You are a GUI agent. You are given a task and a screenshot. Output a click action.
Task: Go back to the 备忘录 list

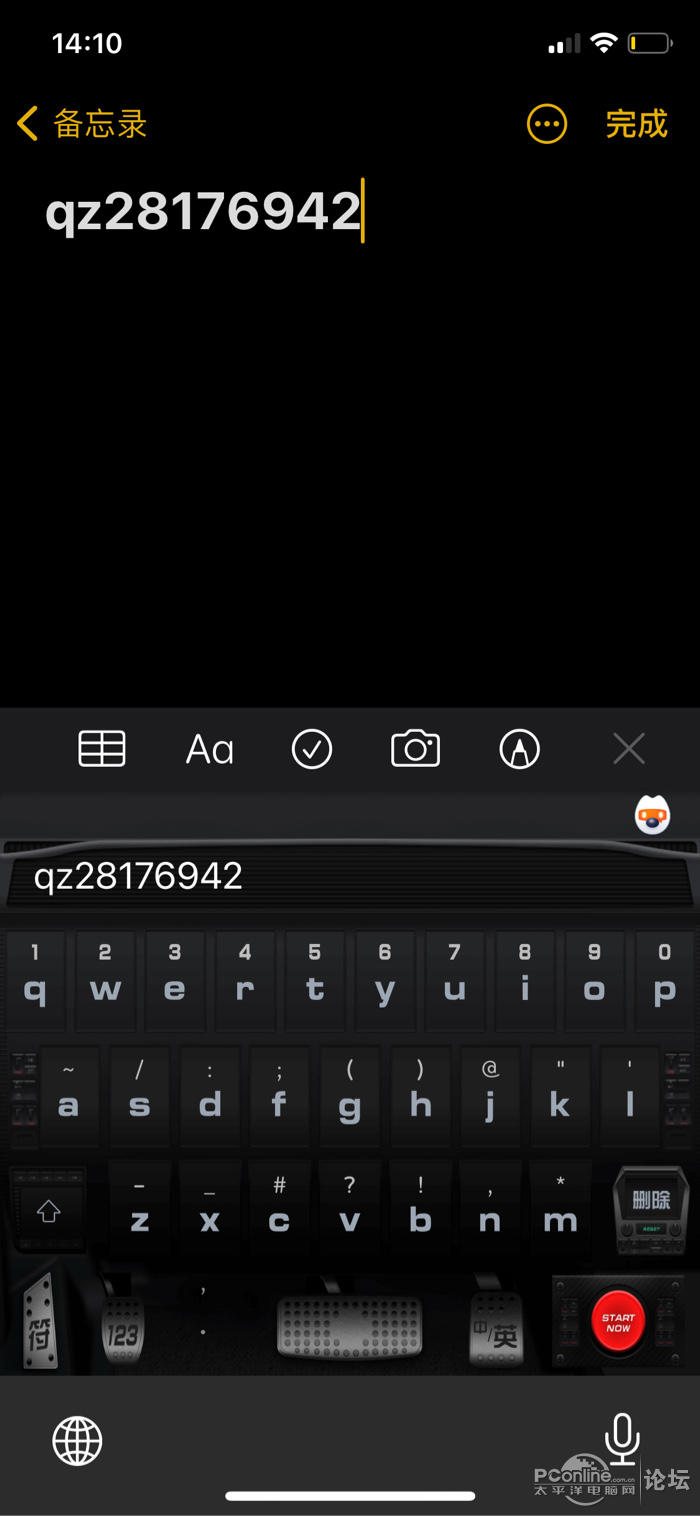coord(82,124)
